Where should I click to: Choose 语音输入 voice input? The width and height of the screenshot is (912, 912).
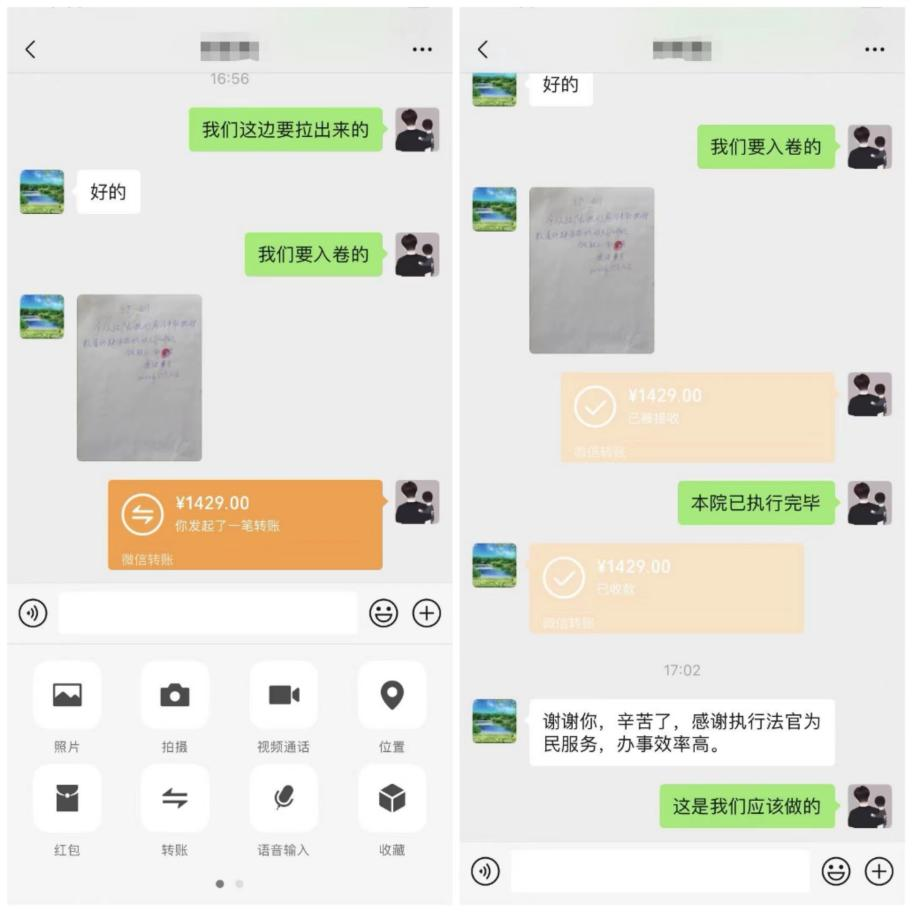click(283, 798)
